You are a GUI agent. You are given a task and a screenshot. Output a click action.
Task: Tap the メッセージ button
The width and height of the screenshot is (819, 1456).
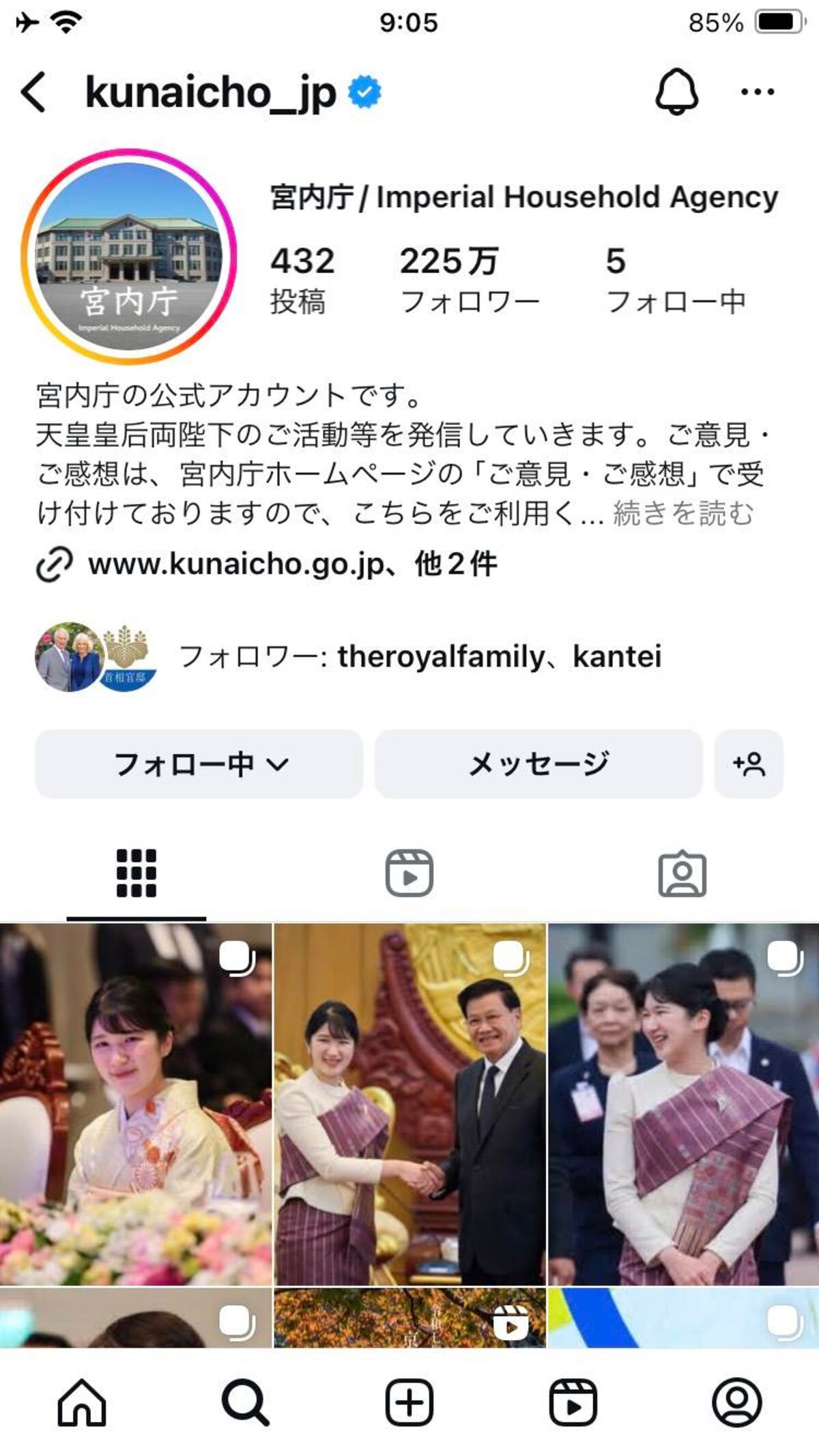click(x=538, y=764)
